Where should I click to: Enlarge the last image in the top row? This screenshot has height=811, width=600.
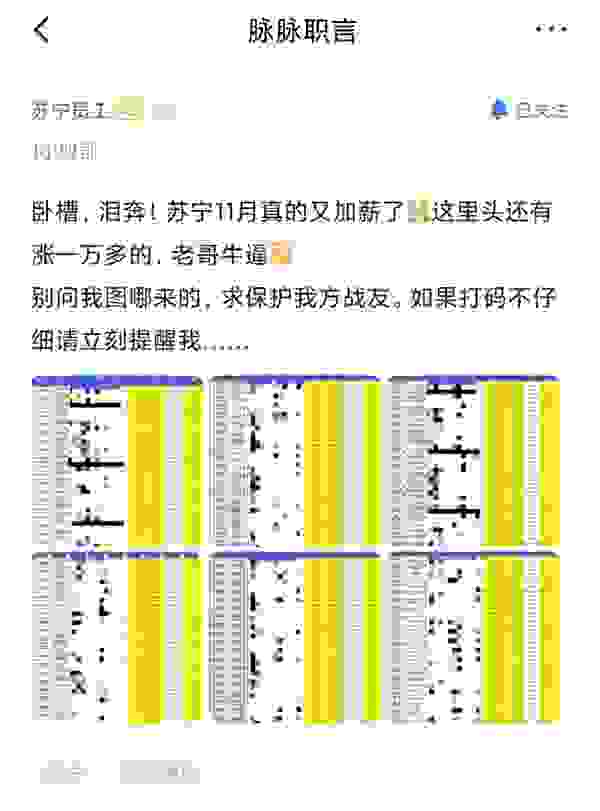pyautogui.click(x=474, y=461)
